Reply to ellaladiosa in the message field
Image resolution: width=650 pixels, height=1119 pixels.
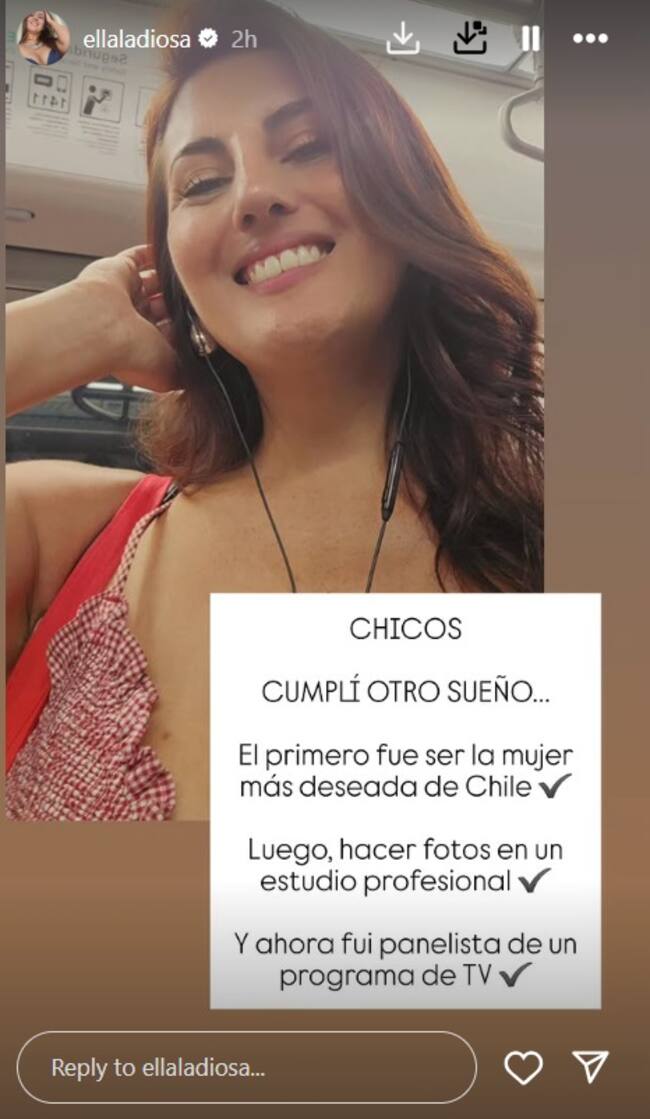(x=246, y=1067)
